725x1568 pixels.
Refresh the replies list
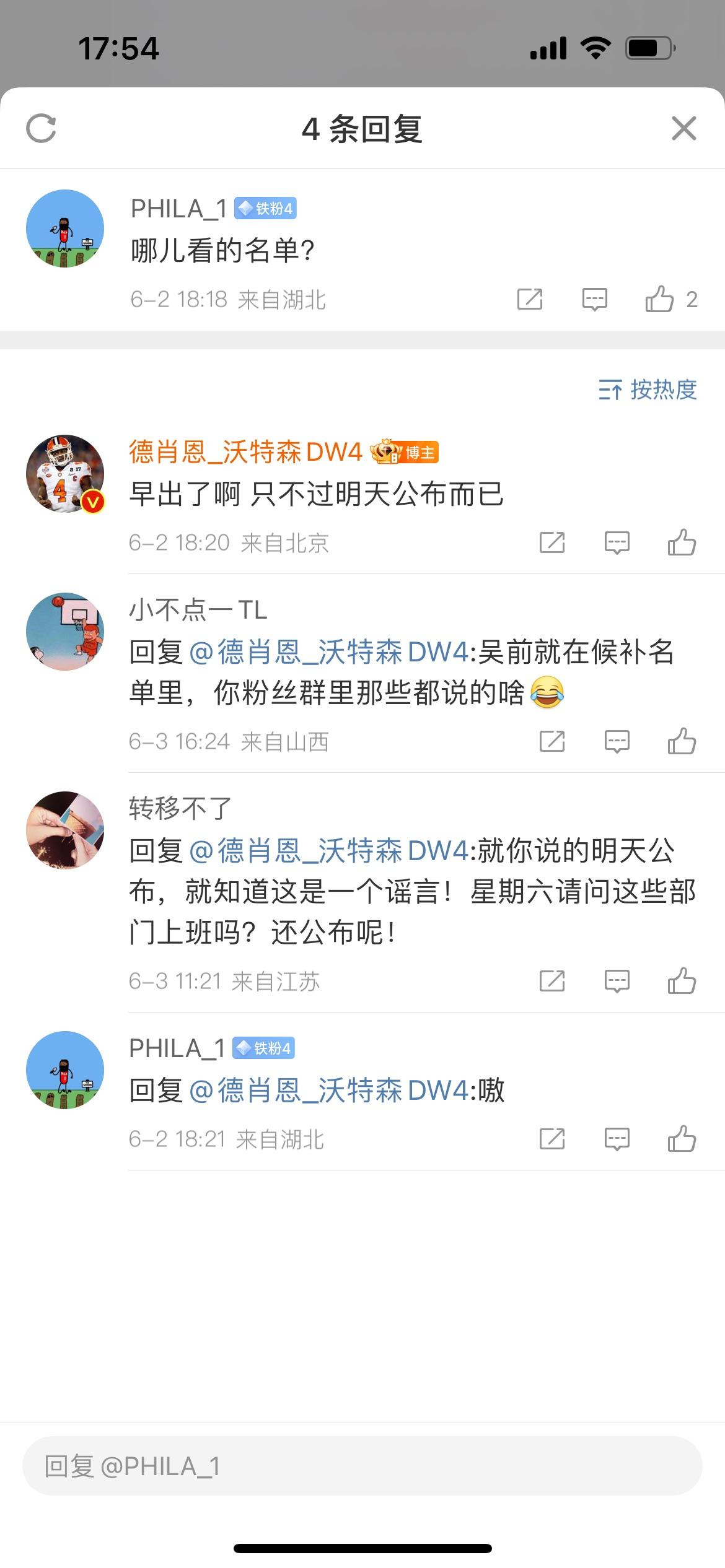point(42,129)
